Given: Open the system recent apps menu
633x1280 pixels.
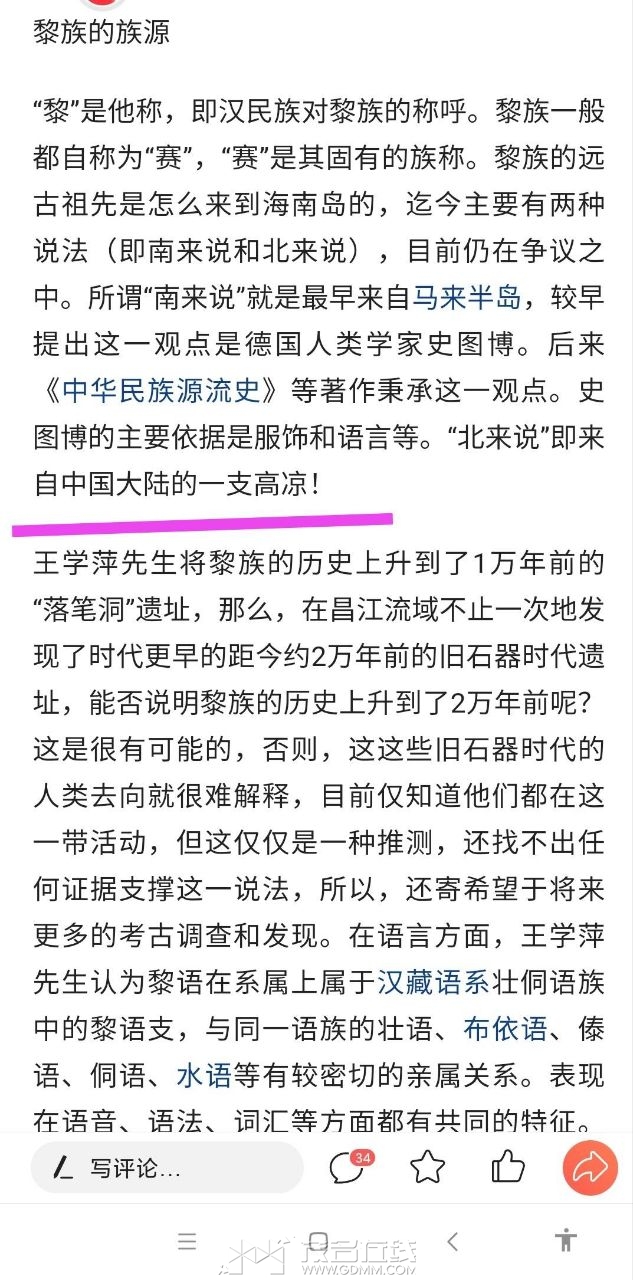Looking at the screenshot, I should pyautogui.click(x=187, y=1242).
